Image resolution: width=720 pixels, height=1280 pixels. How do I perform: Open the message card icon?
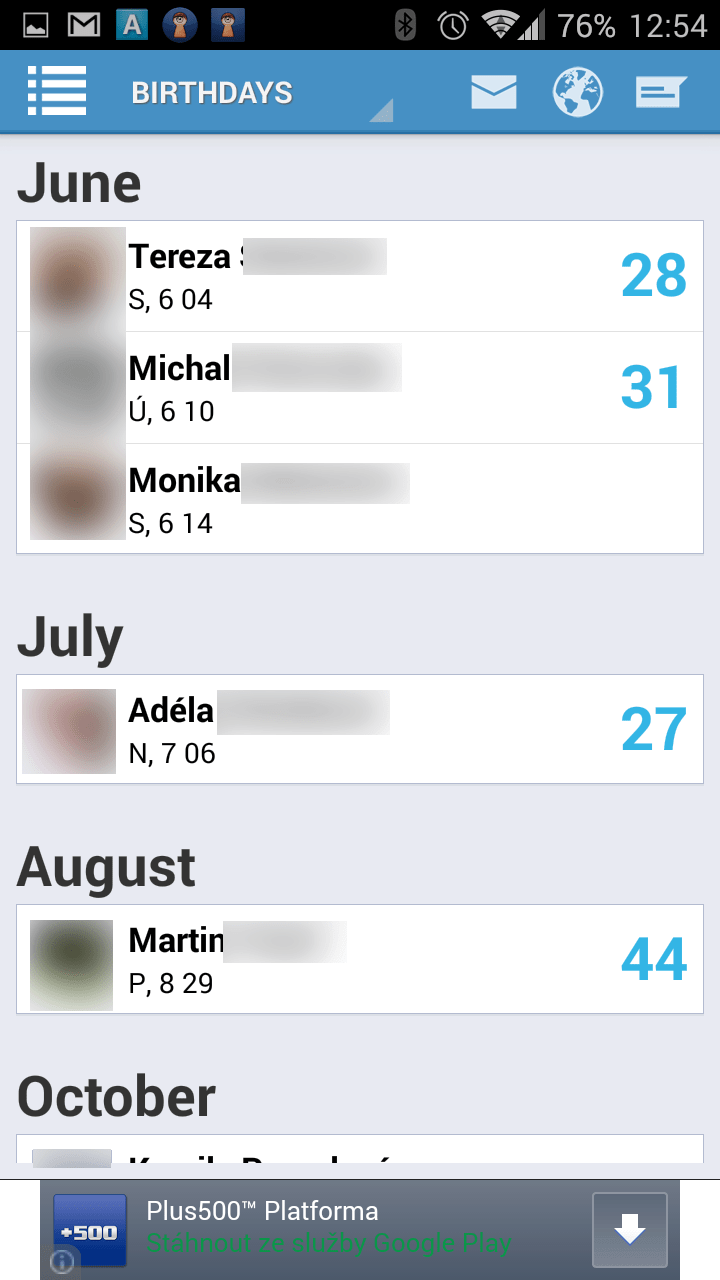pos(661,93)
